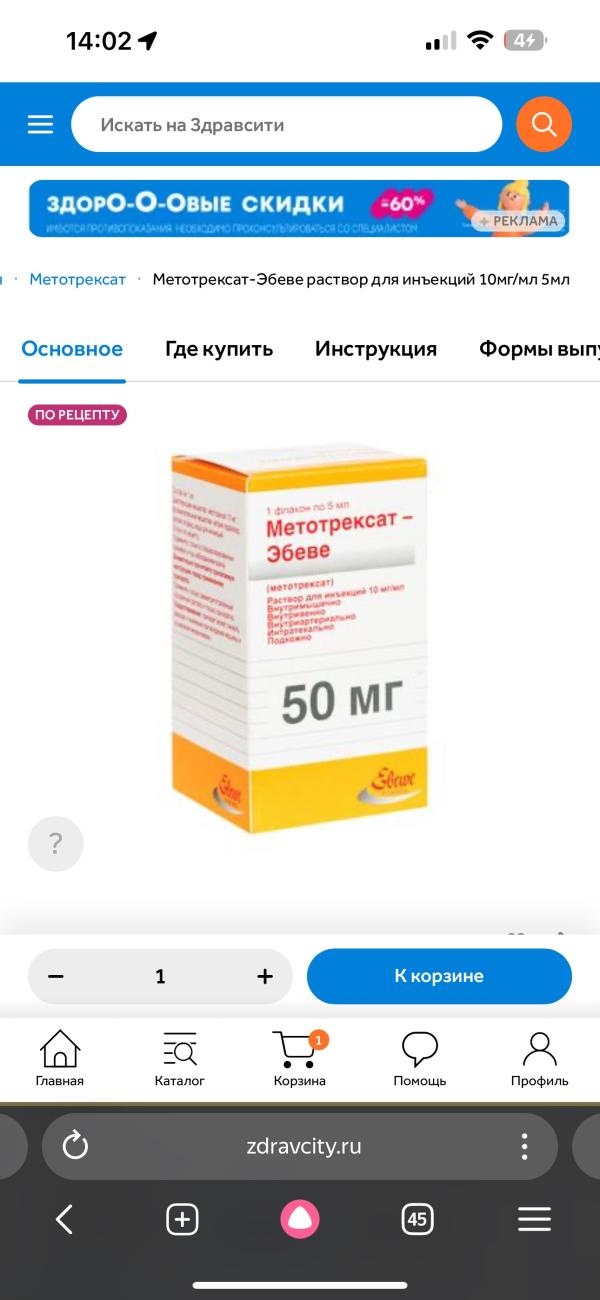Viewport: 600px width, 1300px height.
Task: Open the Помощь tab
Action: pyautogui.click(x=420, y=1059)
